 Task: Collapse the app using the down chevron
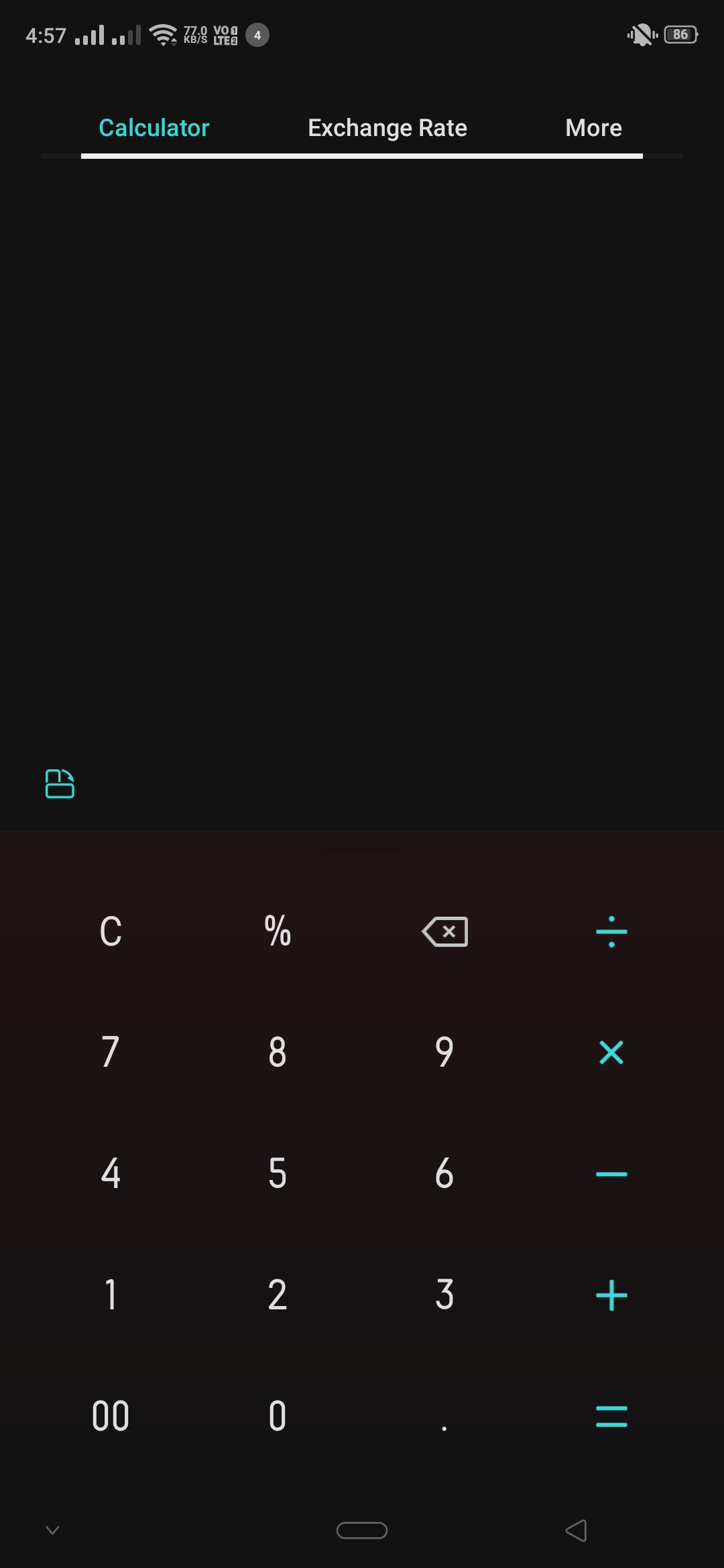[x=52, y=1530]
